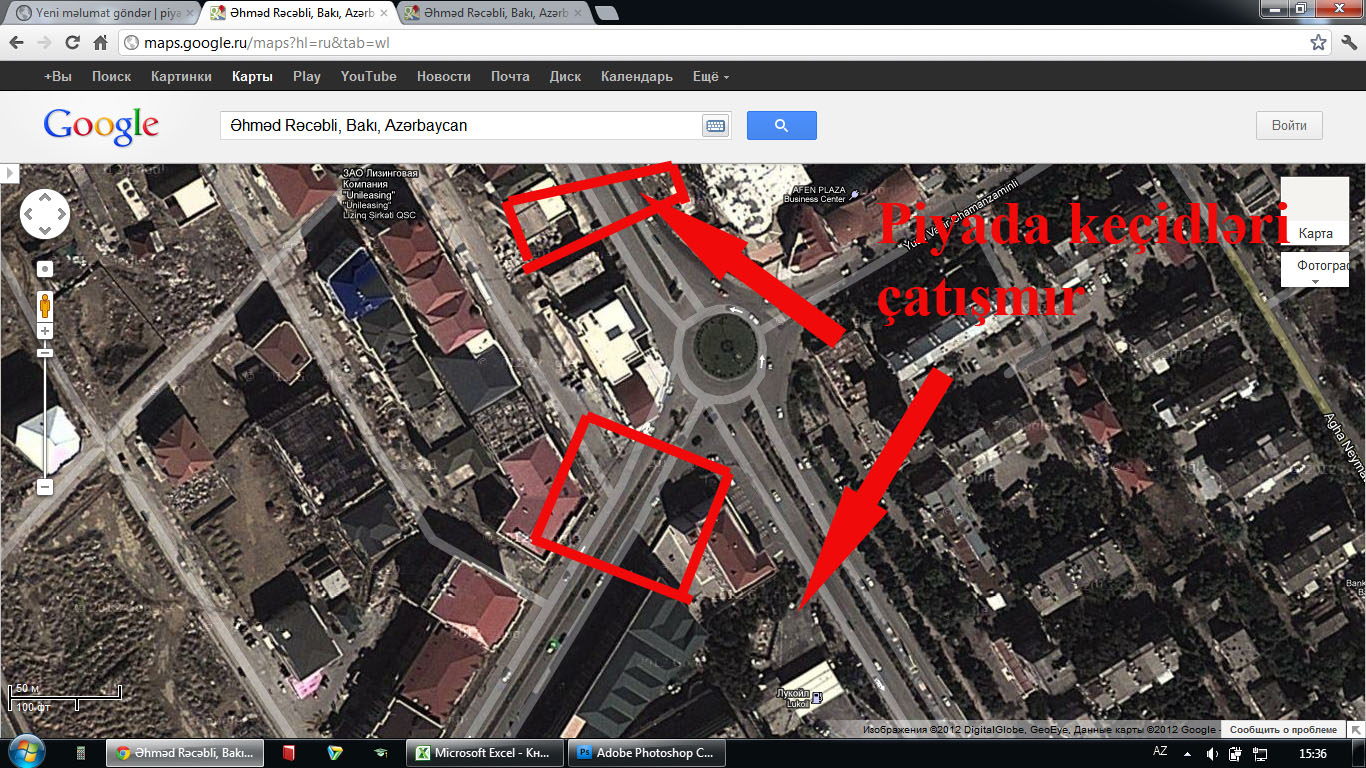1366x768 pixels.
Task: Switch to the Карта map view
Action: [1315, 233]
